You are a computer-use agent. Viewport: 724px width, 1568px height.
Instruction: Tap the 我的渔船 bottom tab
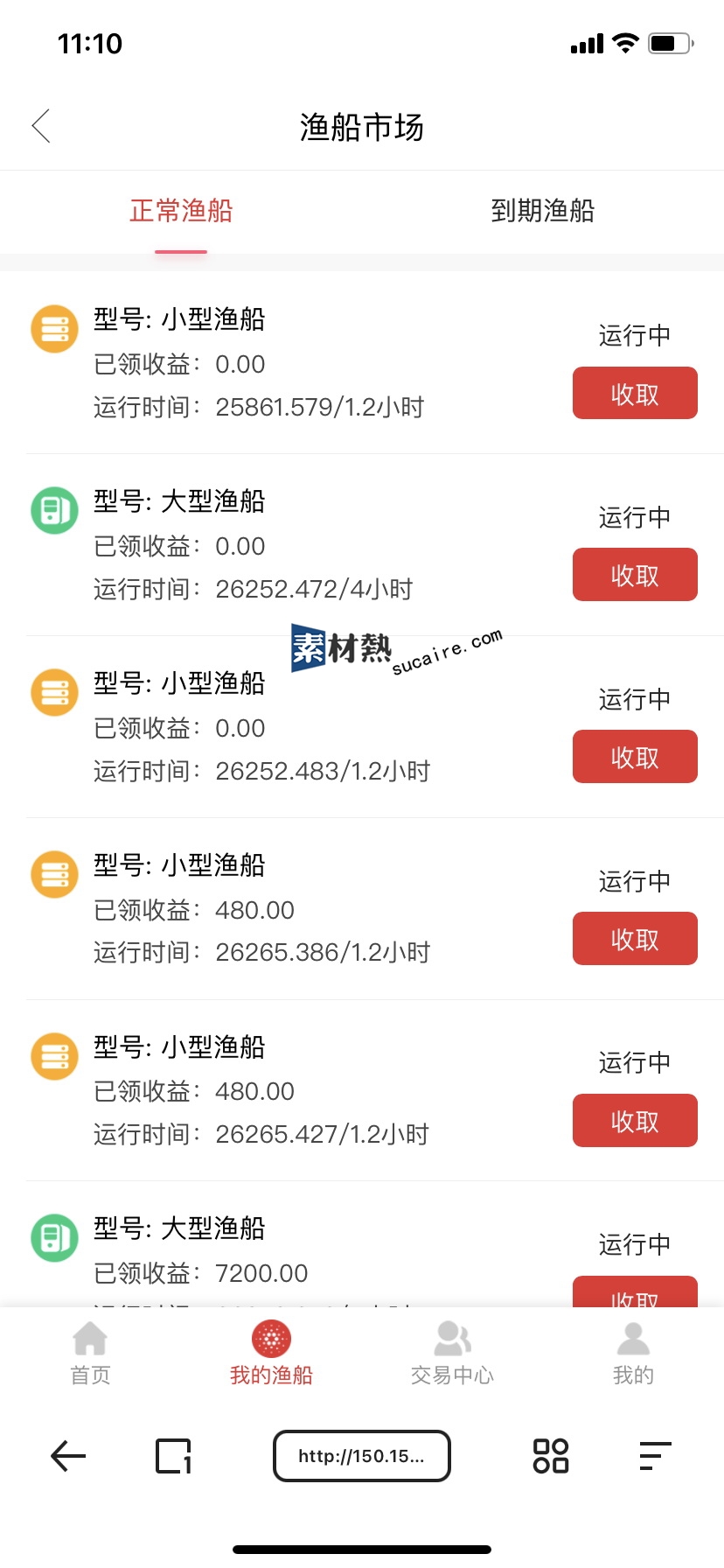click(x=271, y=1354)
